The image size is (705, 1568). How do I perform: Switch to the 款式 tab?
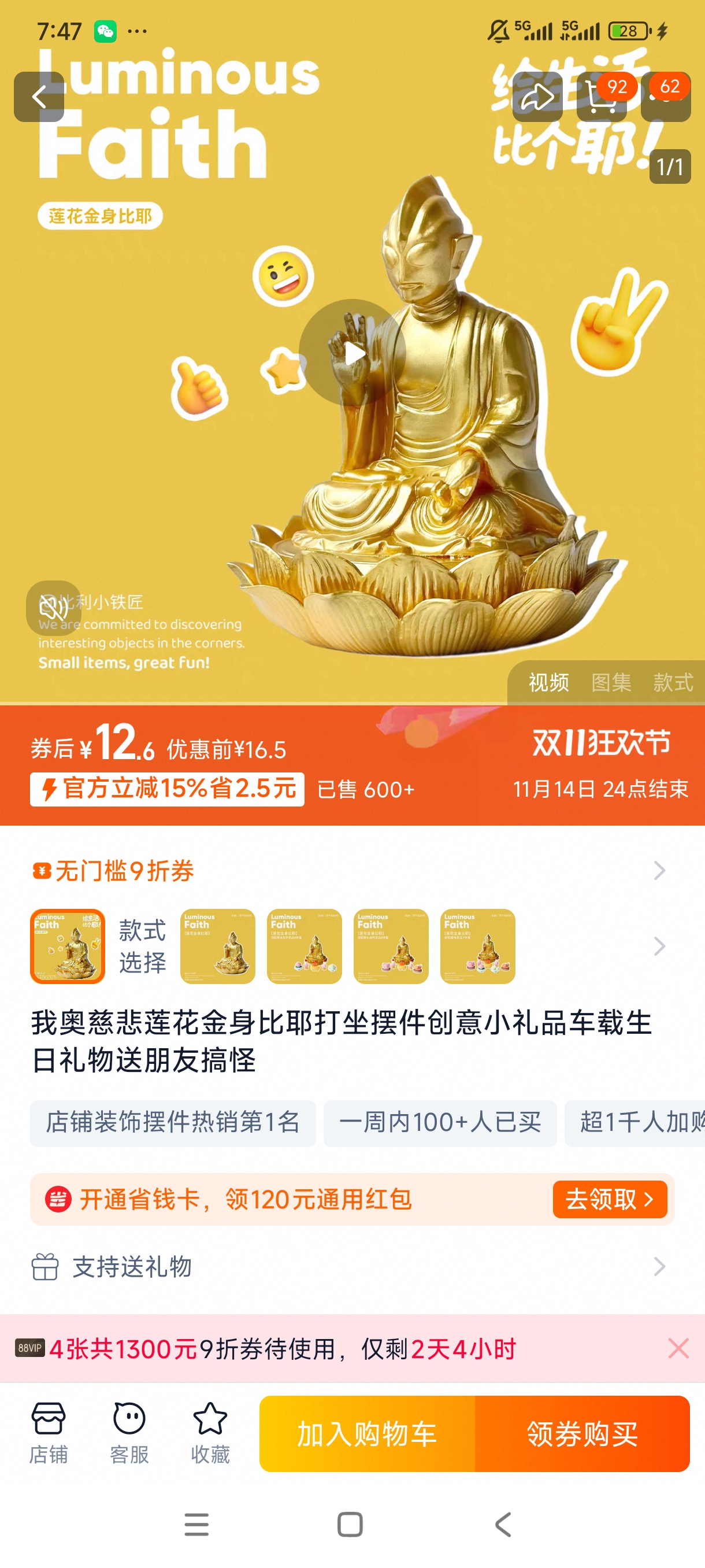point(673,682)
